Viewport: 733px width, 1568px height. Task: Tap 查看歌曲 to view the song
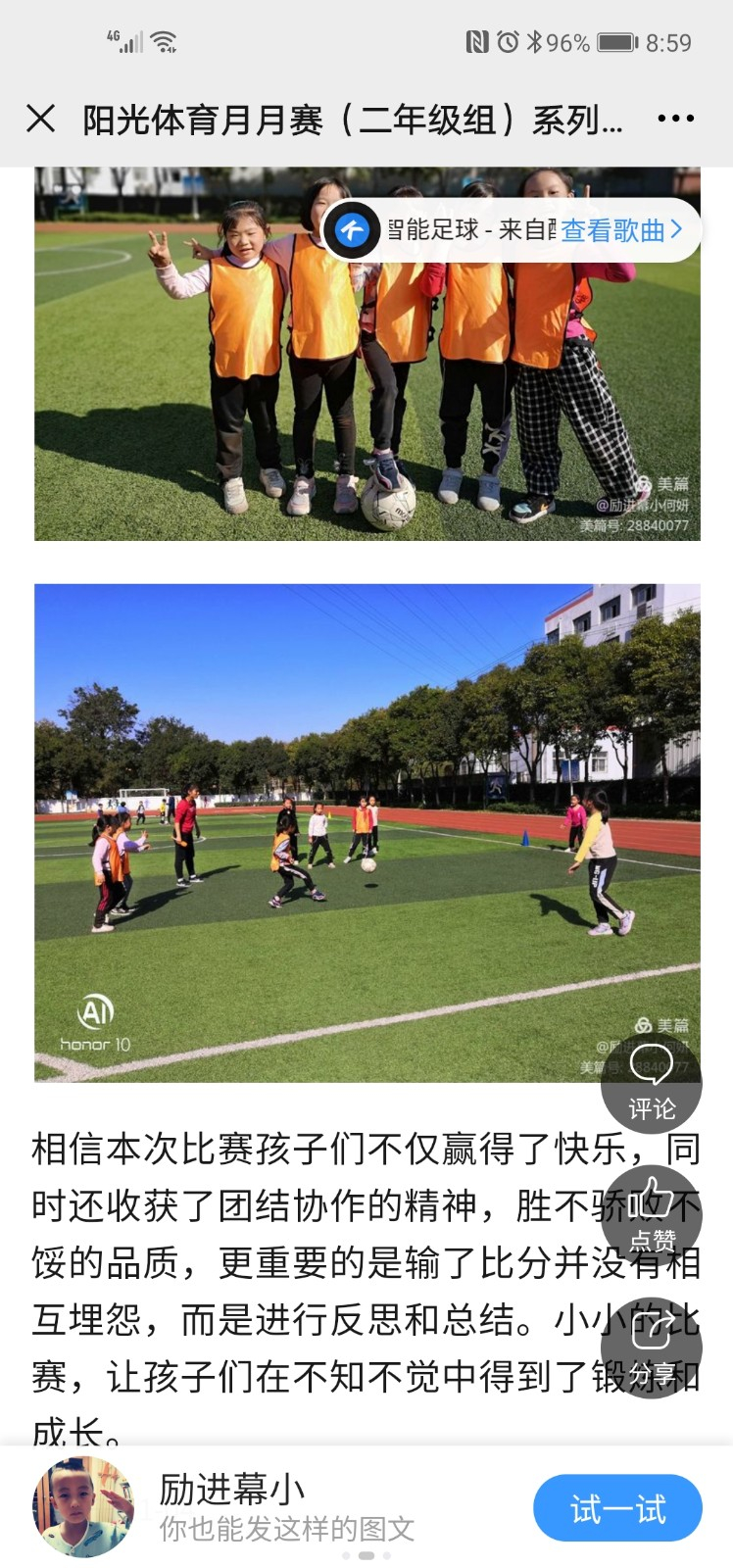(620, 230)
